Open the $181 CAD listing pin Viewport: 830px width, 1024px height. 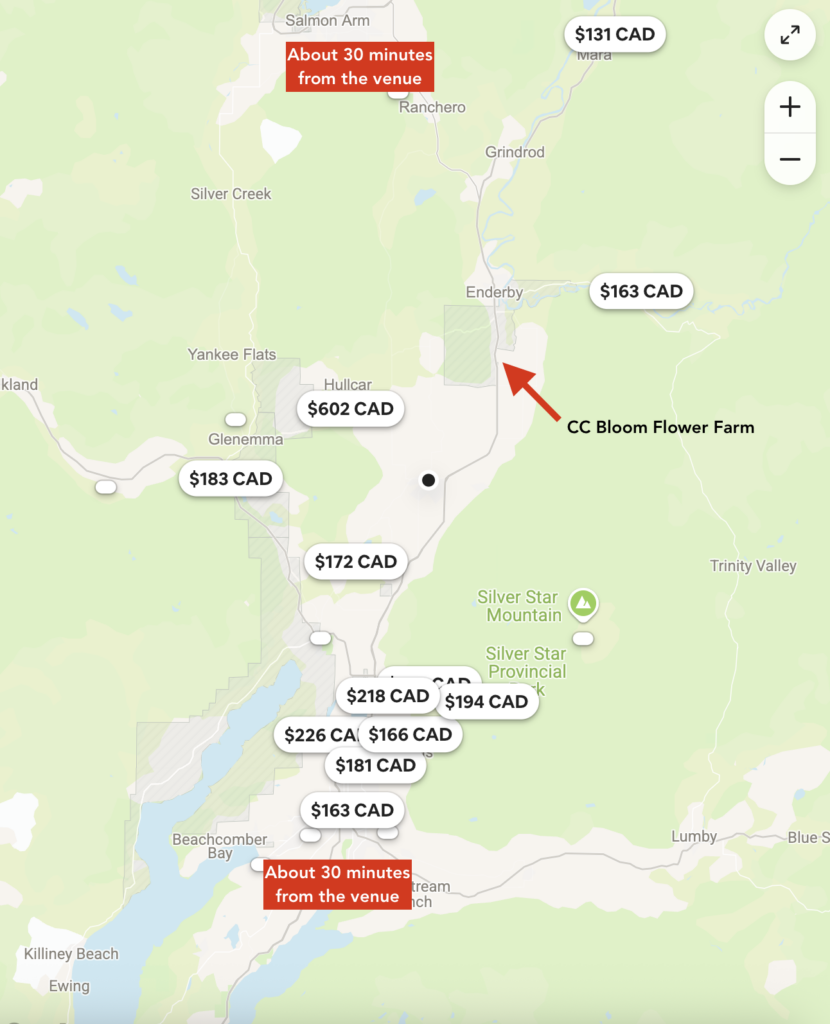pos(375,766)
